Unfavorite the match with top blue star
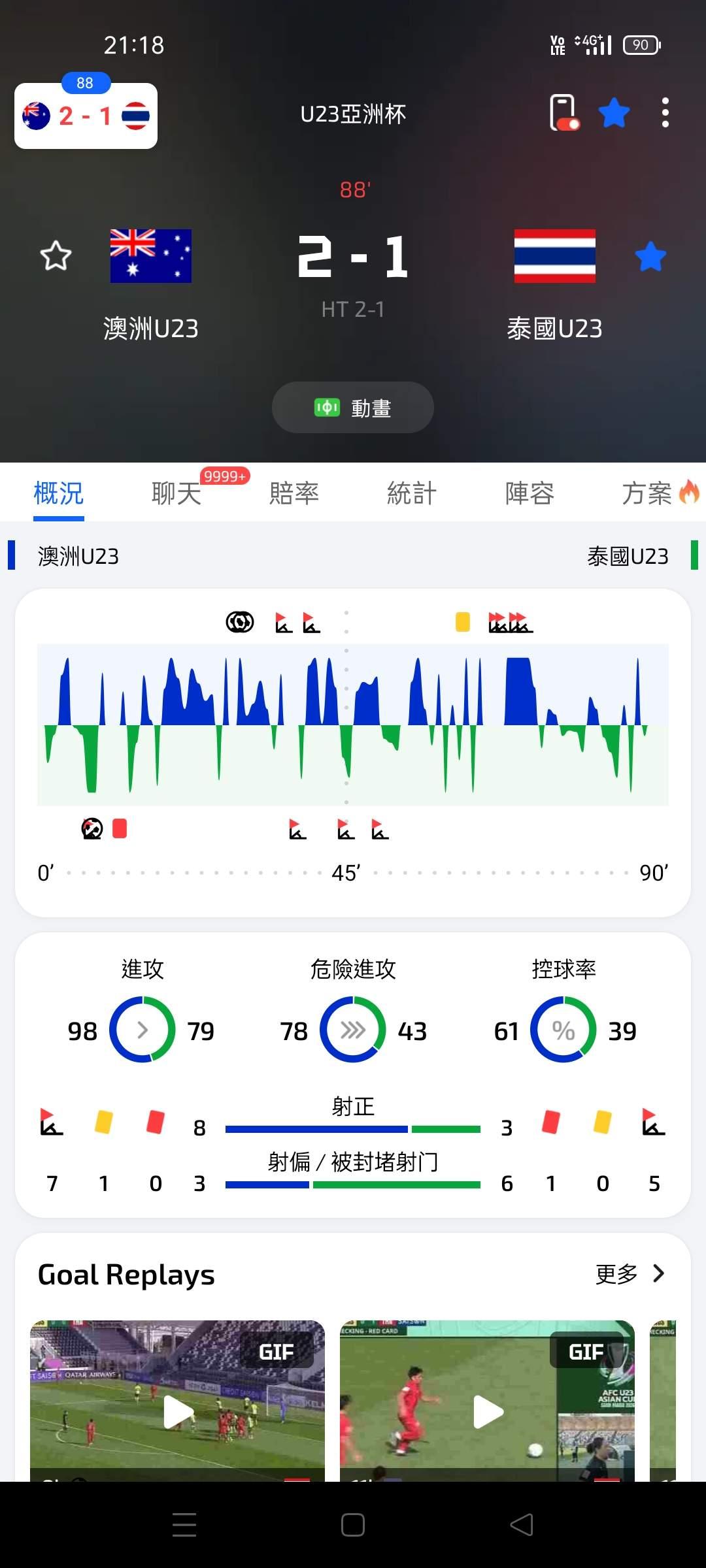Viewport: 706px width, 1568px height. 614,113
